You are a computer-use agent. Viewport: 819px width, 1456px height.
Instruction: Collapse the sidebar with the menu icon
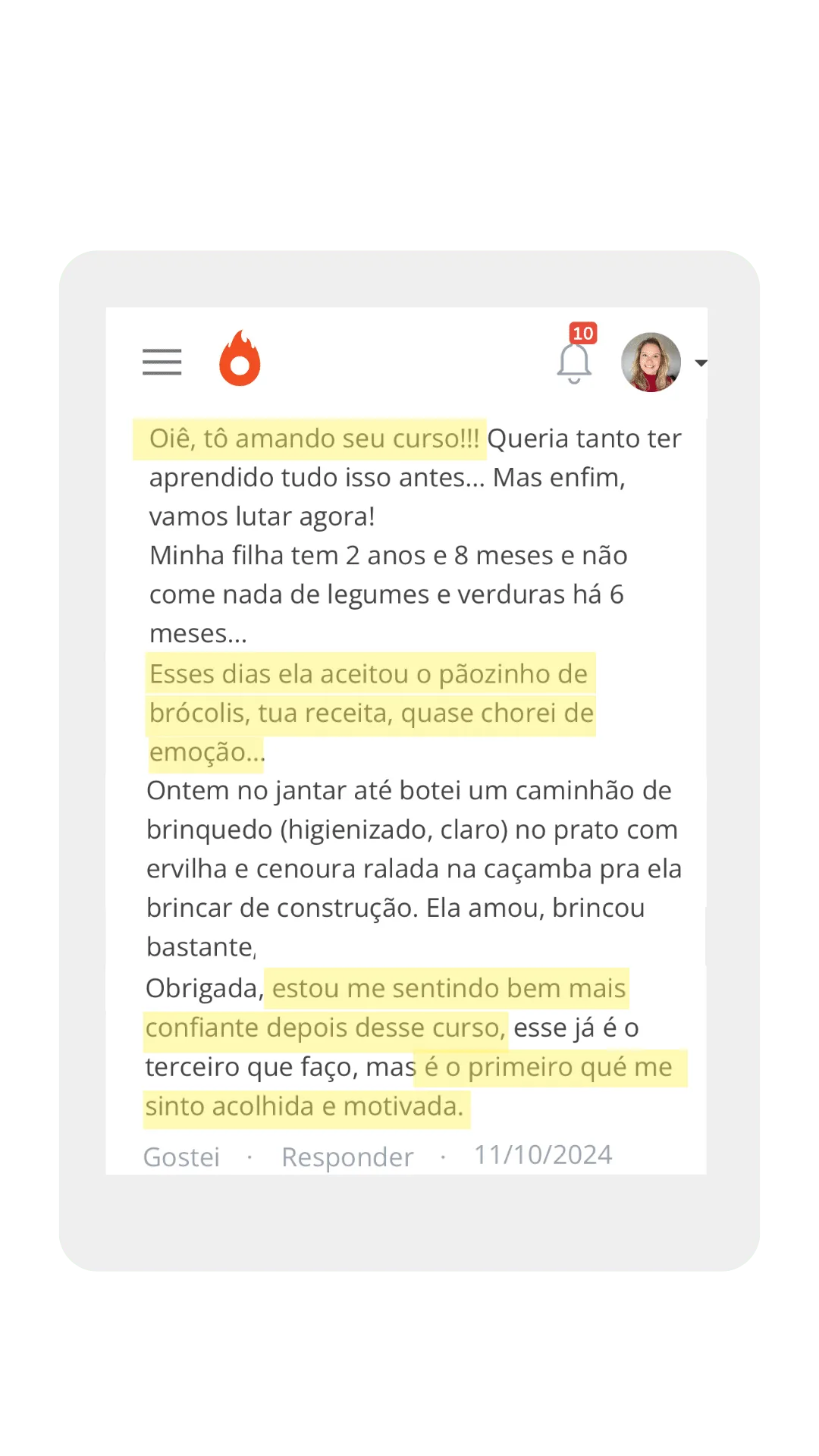(161, 362)
